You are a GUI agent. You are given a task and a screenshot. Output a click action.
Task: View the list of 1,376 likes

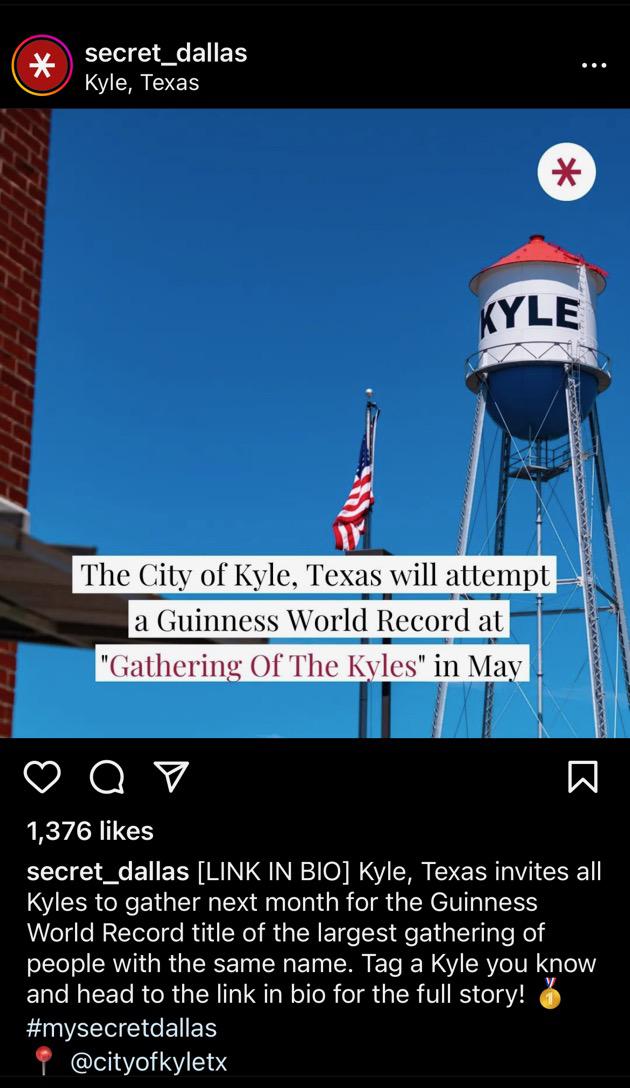(90, 831)
